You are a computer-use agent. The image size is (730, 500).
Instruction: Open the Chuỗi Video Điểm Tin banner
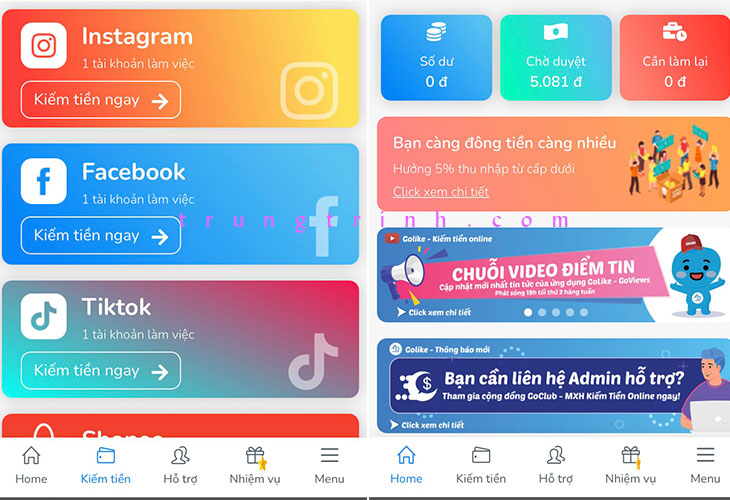tap(553, 275)
